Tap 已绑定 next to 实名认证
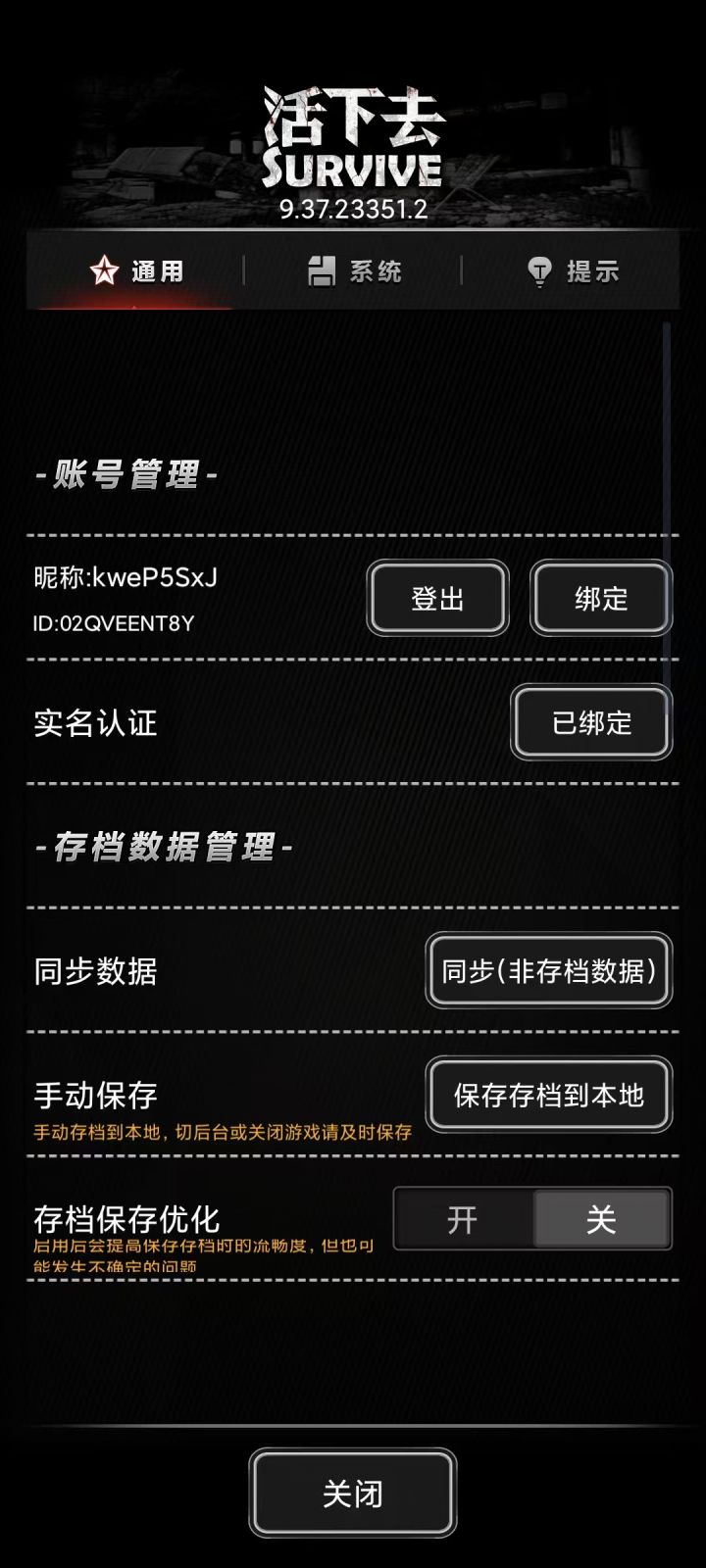The height and width of the screenshot is (1568, 706). 590,723
